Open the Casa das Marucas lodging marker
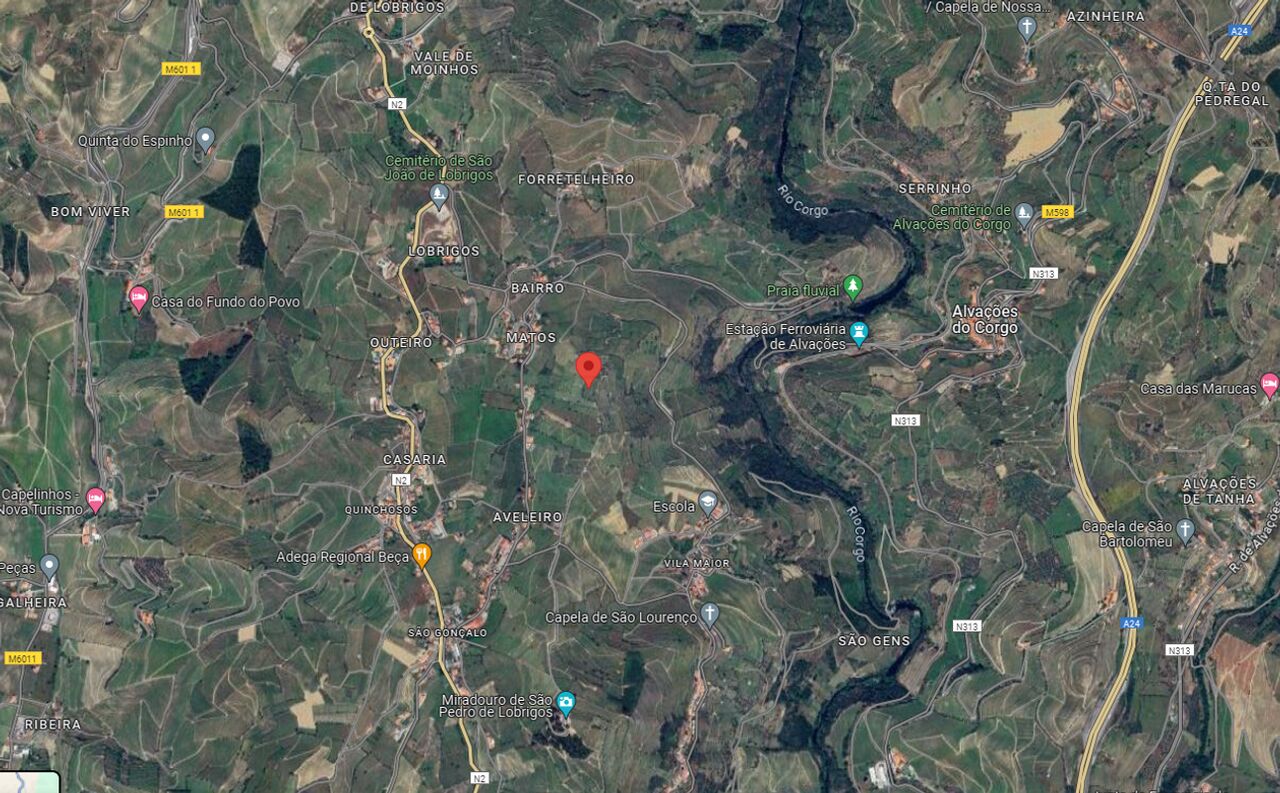This screenshot has height=793, width=1280. click(x=1268, y=386)
